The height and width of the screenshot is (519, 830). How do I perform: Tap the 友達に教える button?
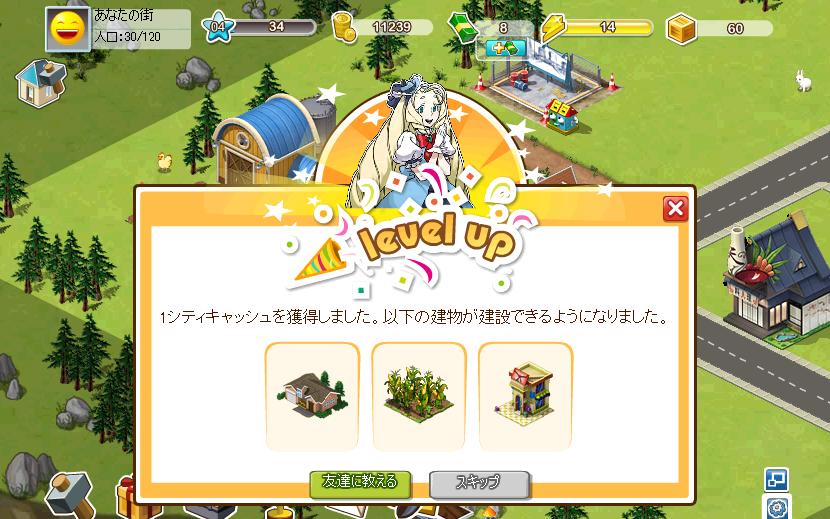[359, 482]
